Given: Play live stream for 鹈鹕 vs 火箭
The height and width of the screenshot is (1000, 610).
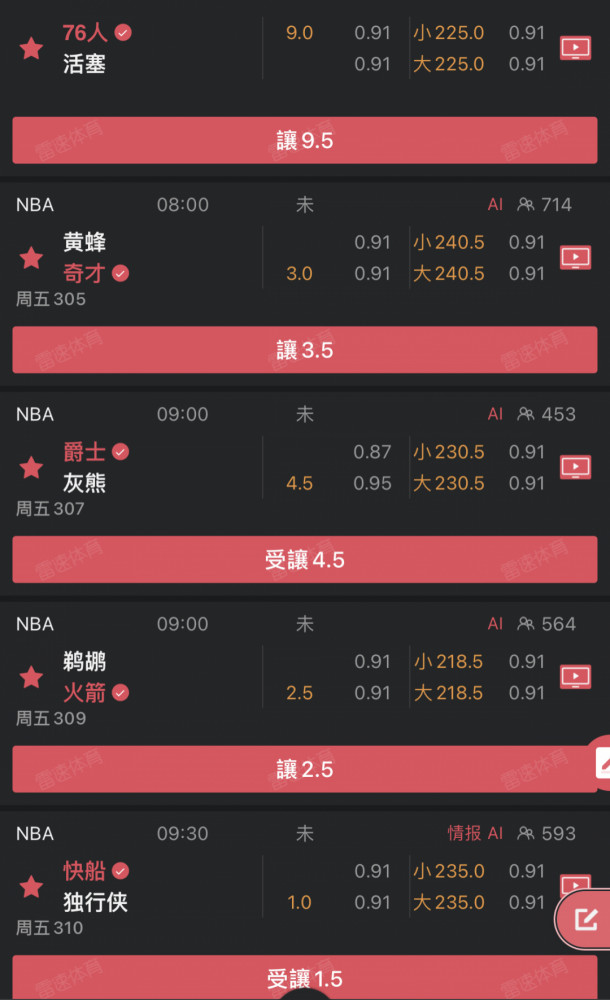Looking at the screenshot, I should click(x=576, y=677).
